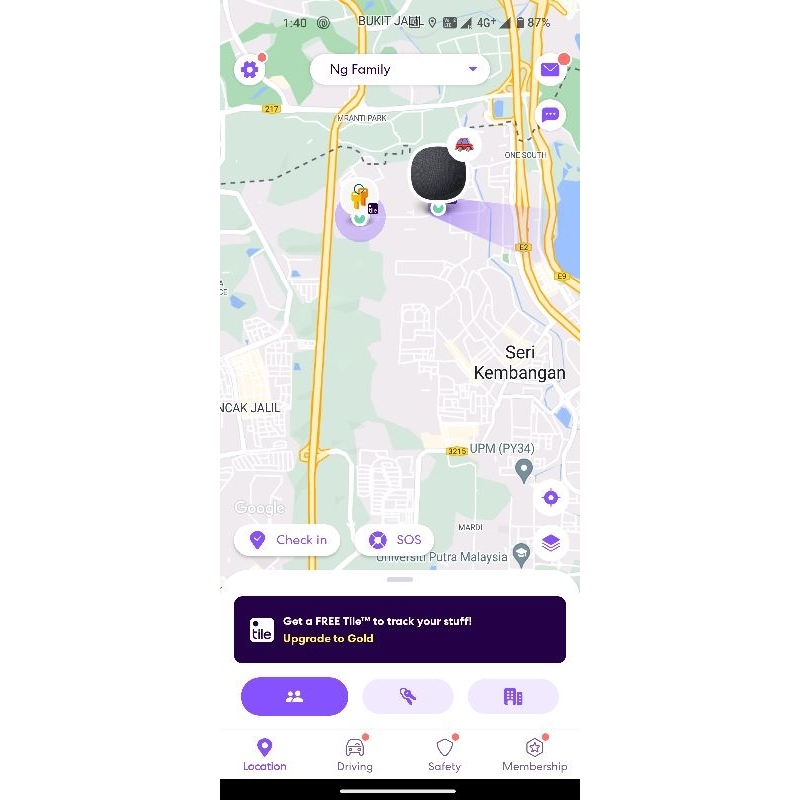
Task: Open the map layers button
Action: click(551, 543)
